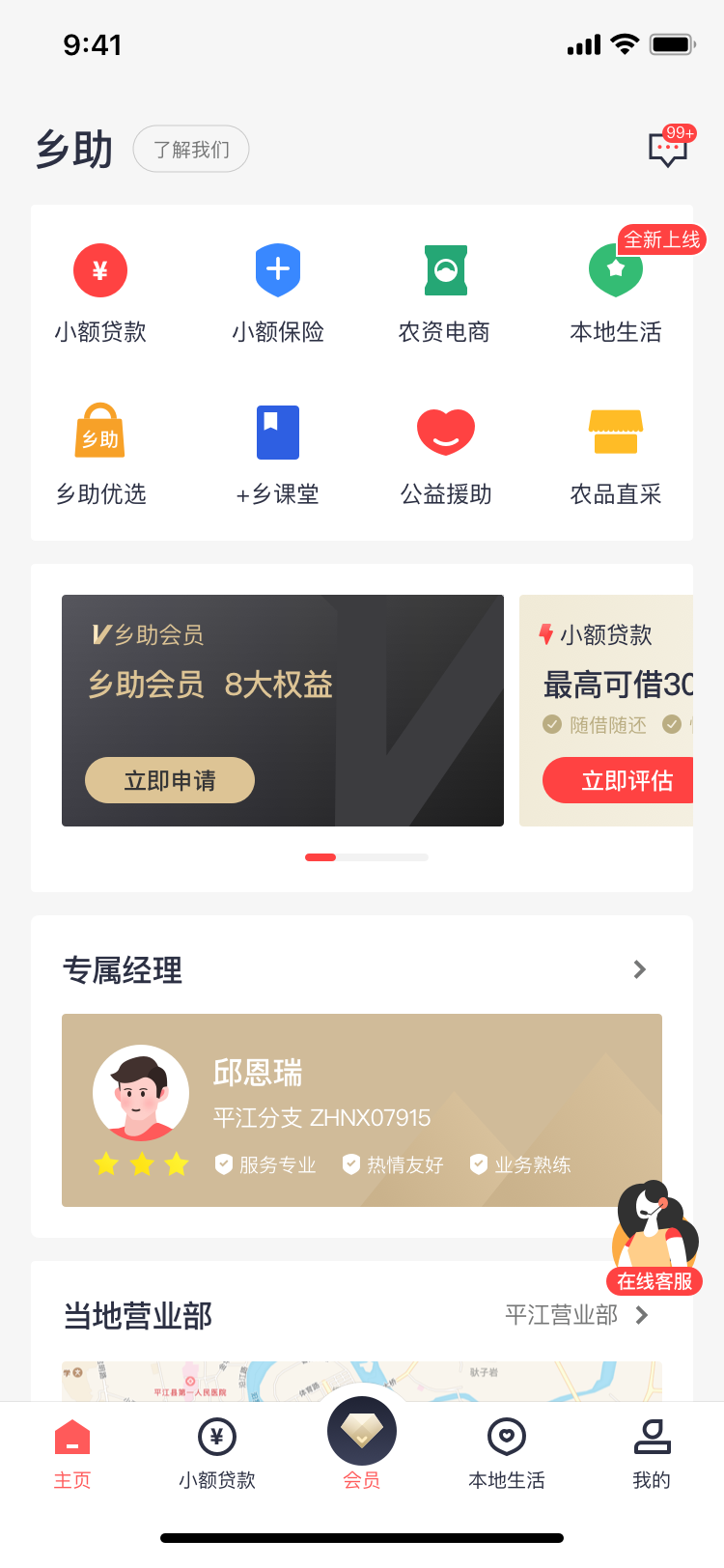The image size is (724, 1568).
Task: Open 乡助优选 shop
Action: (x=100, y=454)
